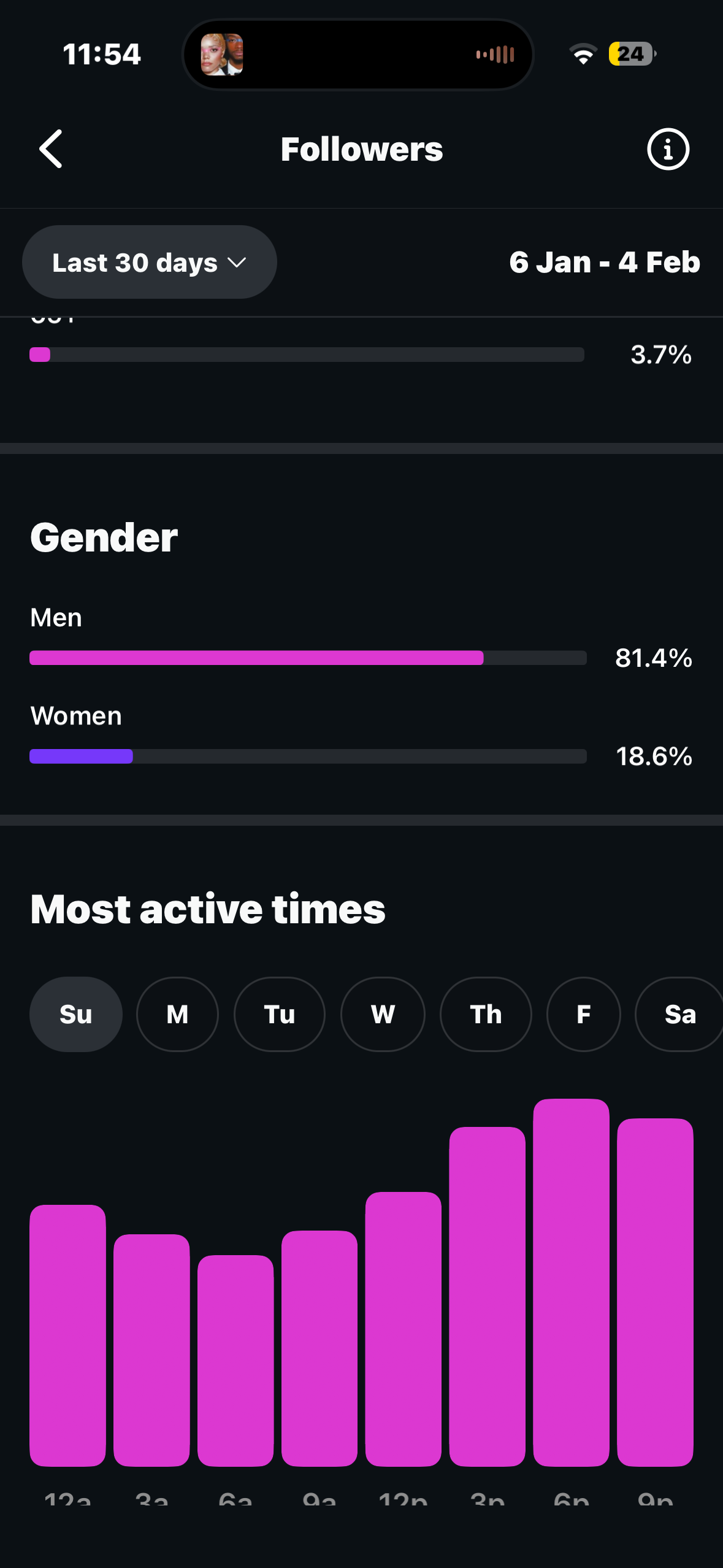
Task: Select the Sa day chip
Action: click(679, 1014)
